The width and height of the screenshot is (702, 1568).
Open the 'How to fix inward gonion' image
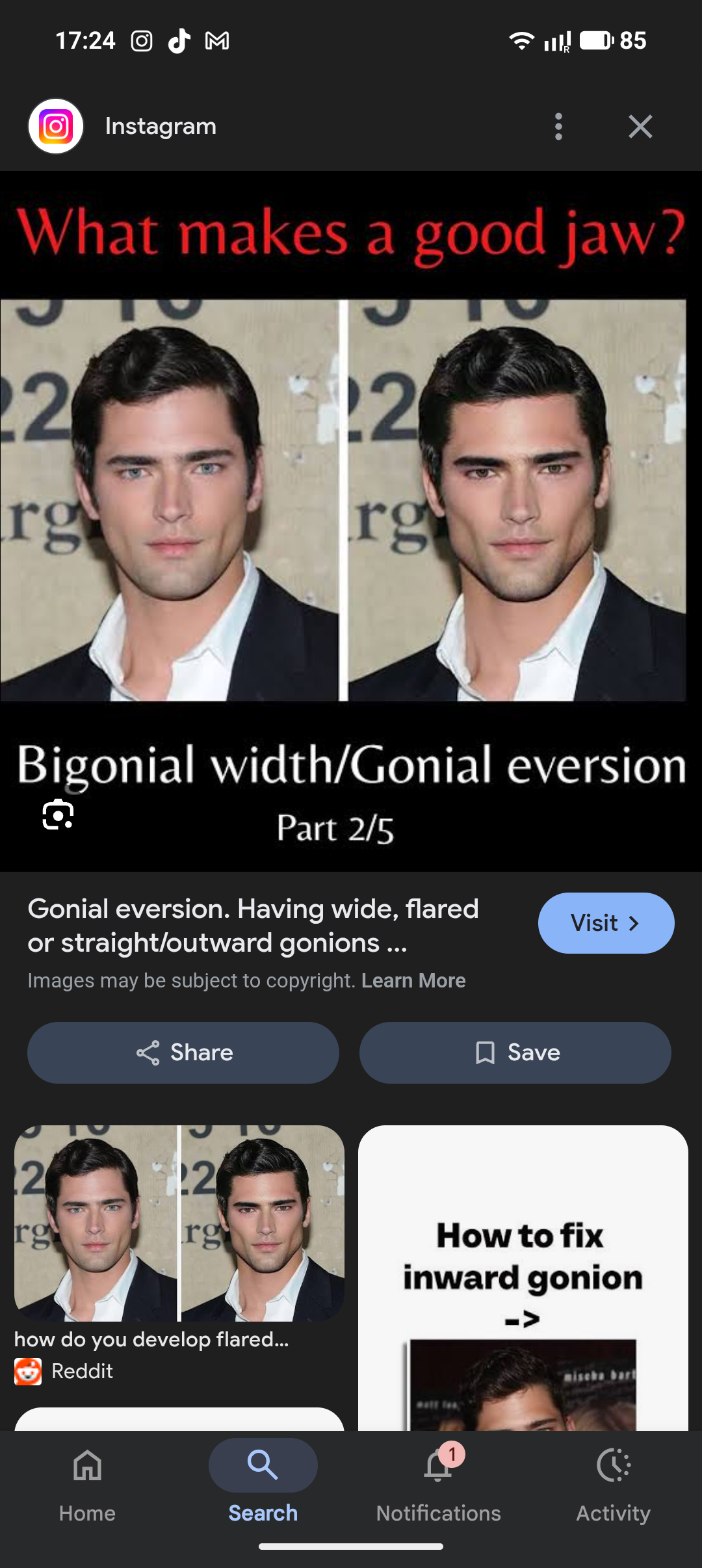[x=523, y=1277]
